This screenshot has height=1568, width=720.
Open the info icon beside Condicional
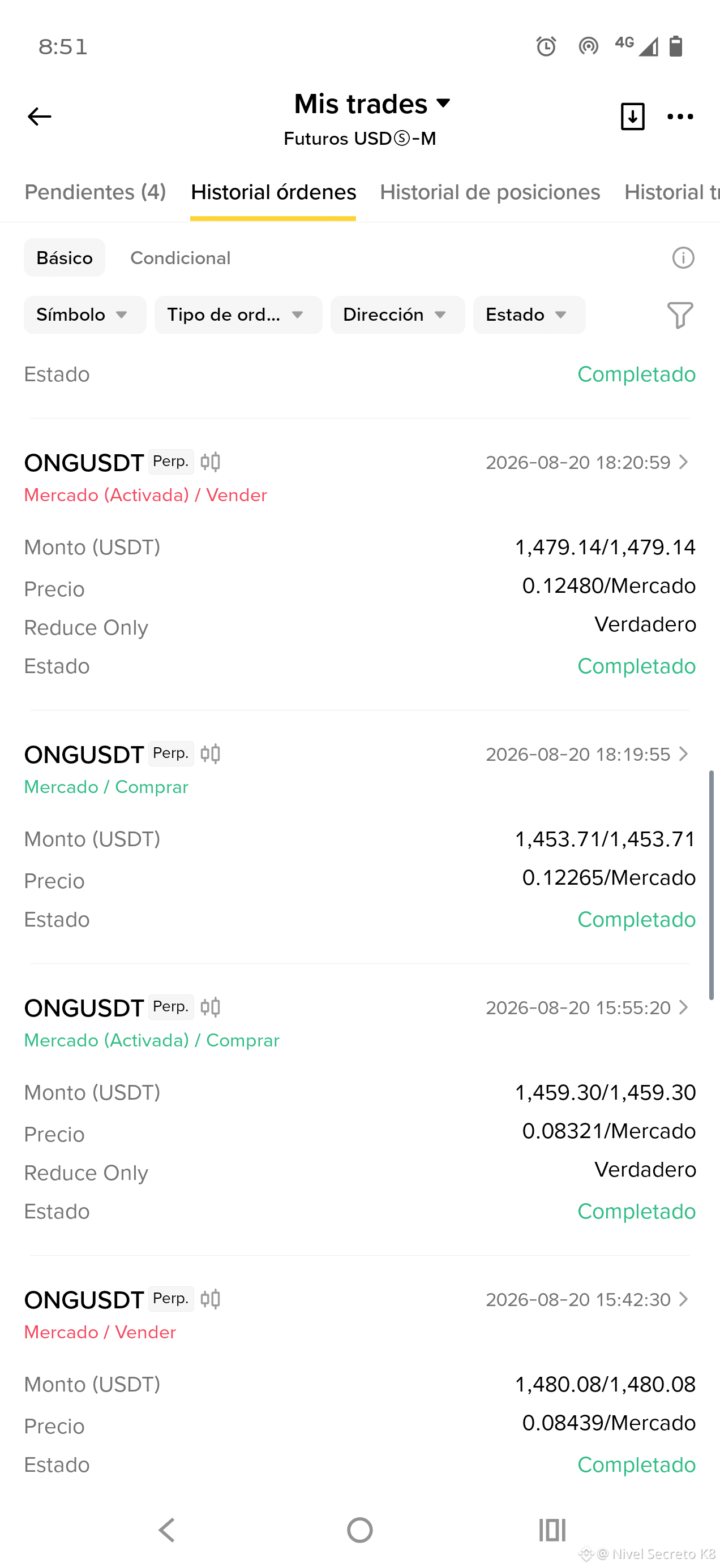tap(683, 258)
